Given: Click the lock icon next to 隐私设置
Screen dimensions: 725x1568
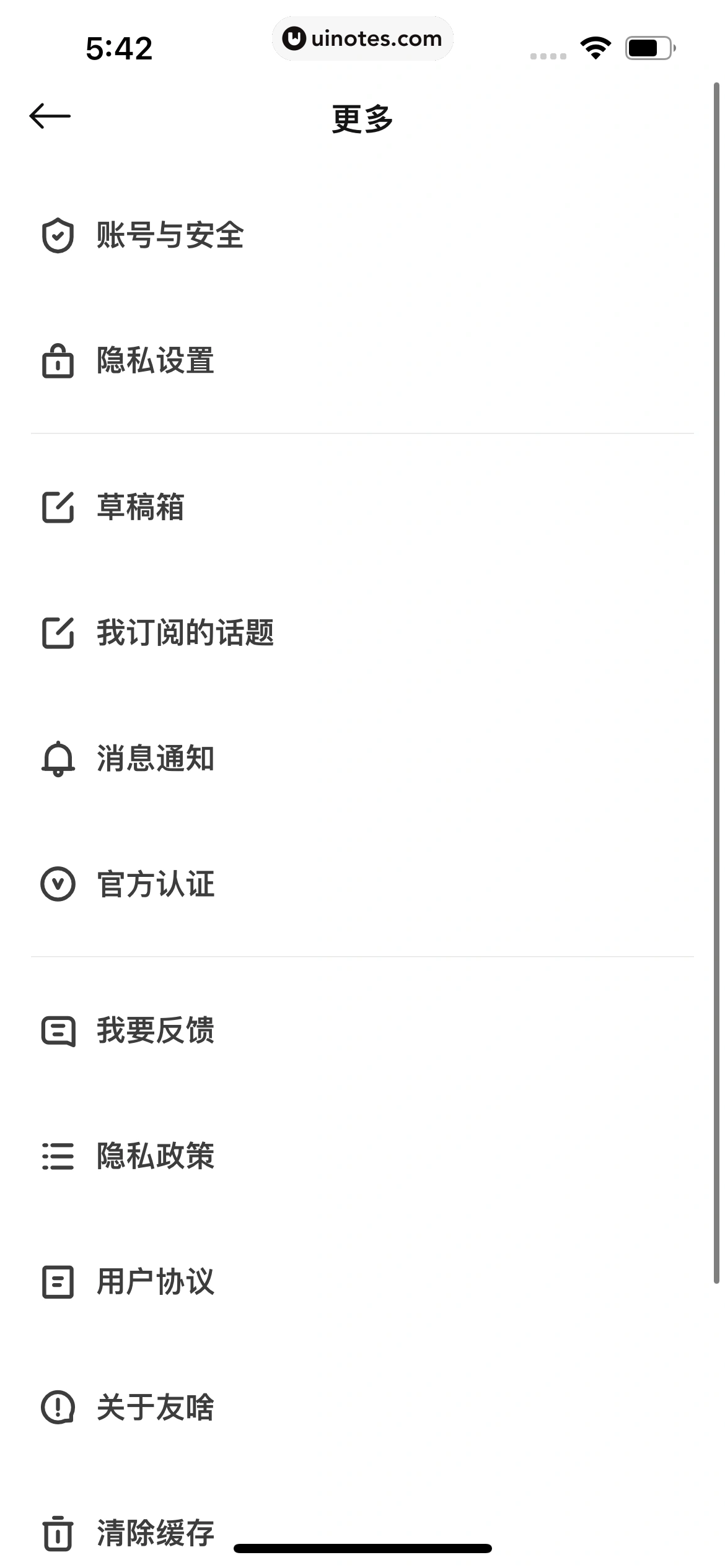Looking at the screenshot, I should coord(58,362).
